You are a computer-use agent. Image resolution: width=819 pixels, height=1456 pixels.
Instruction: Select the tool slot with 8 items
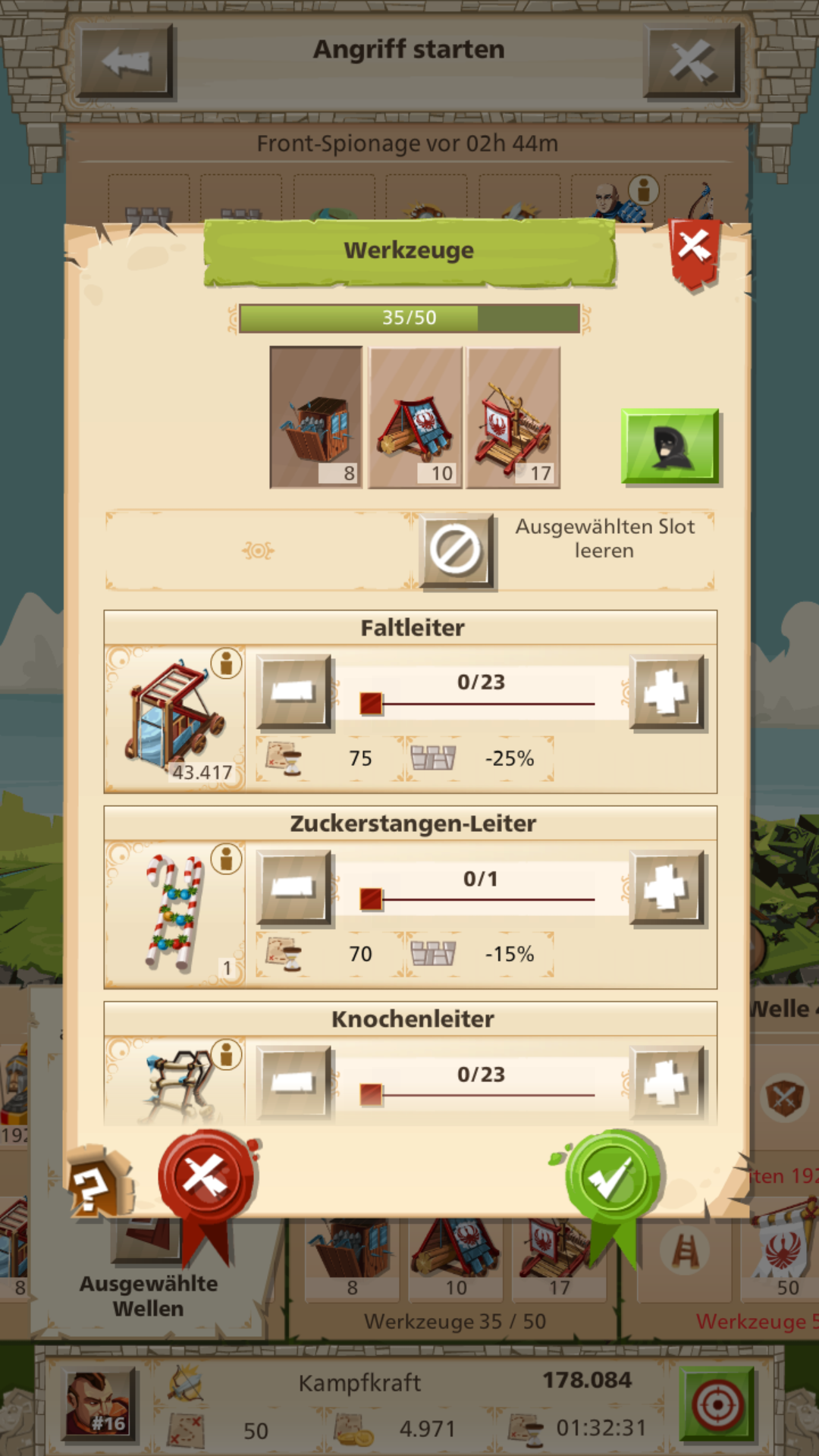click(316, 417)
